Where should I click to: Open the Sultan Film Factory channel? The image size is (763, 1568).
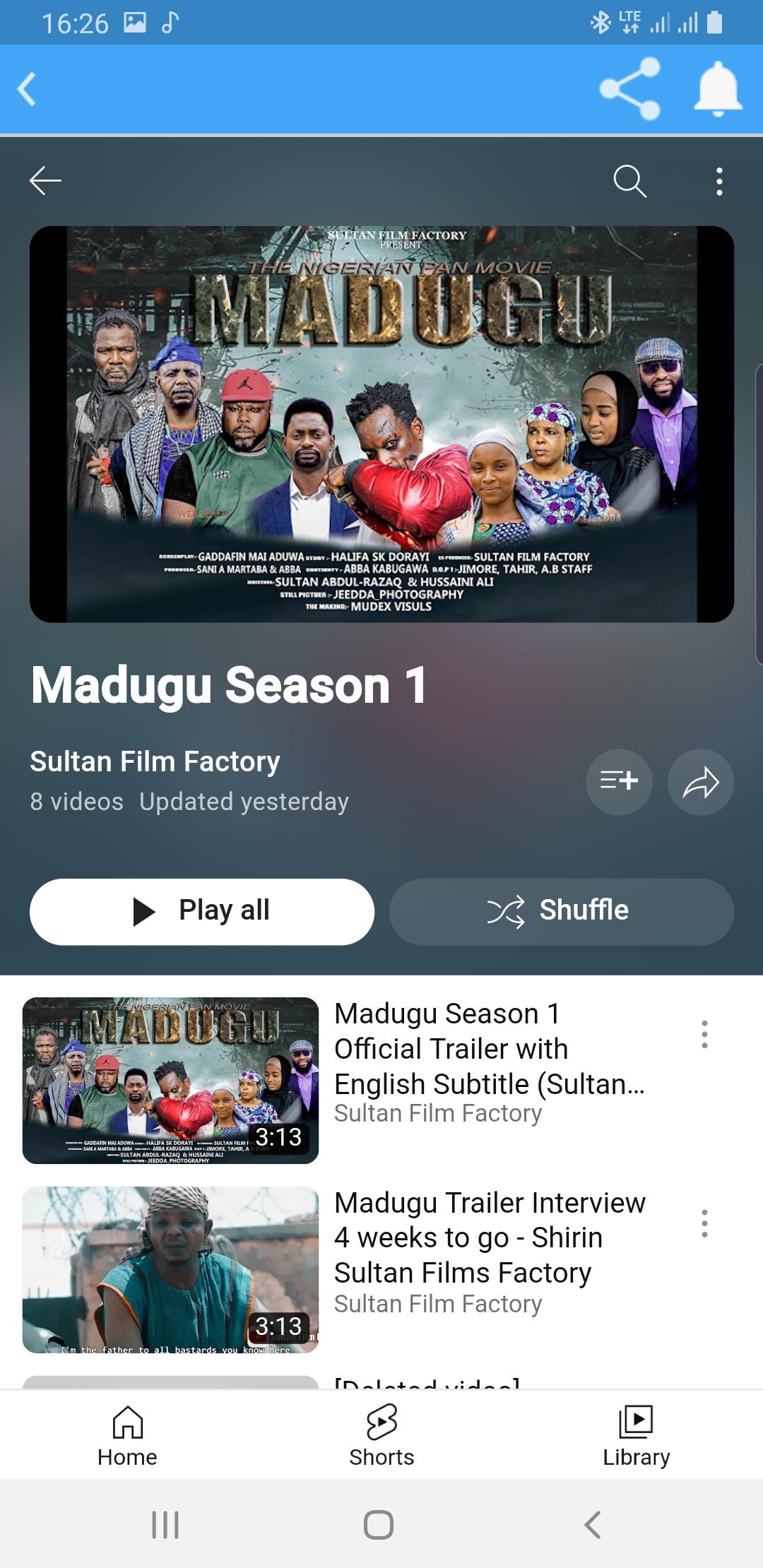pos(155,761)
